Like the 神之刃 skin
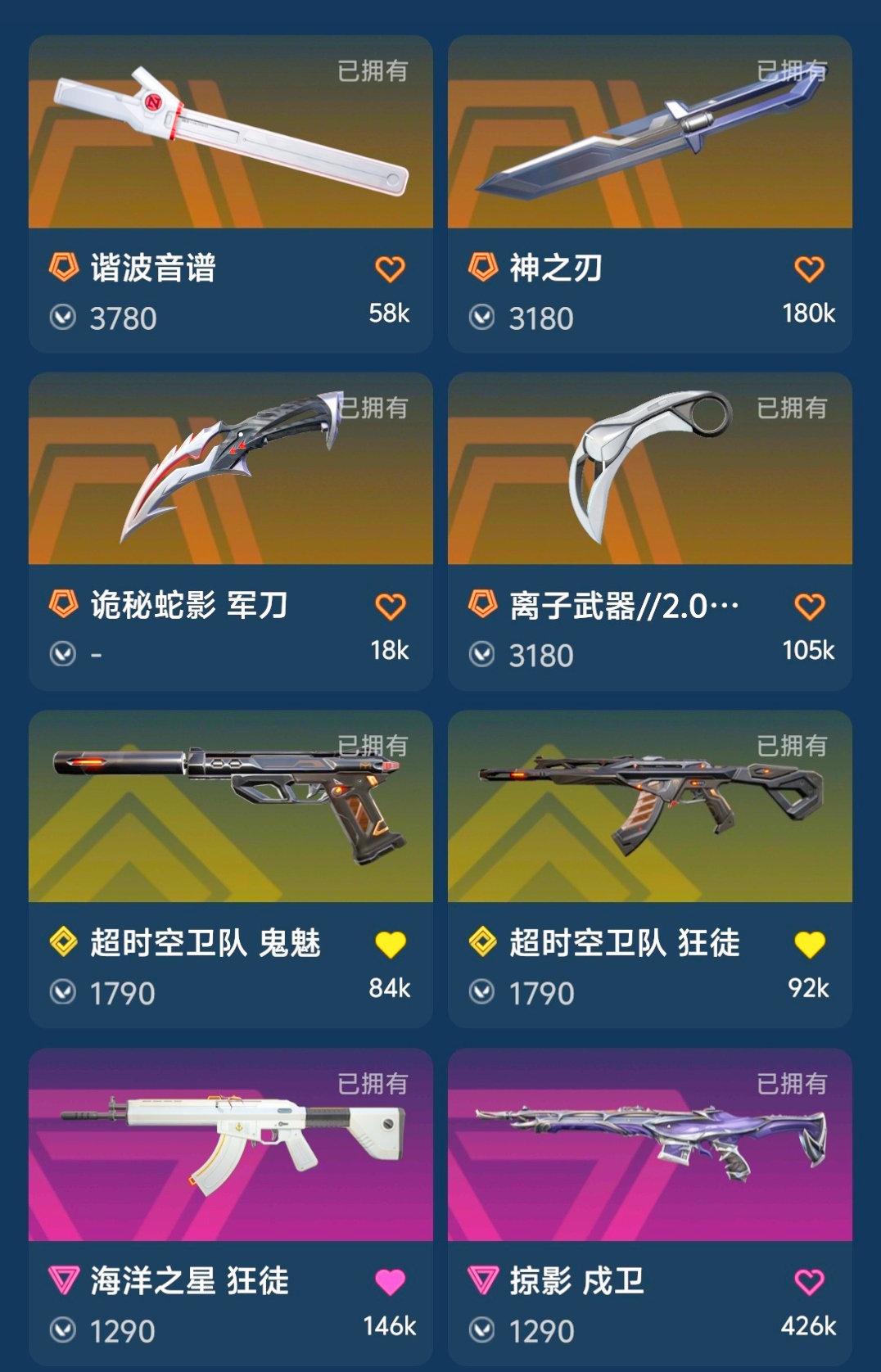The width and height of the screenshot is (881, 1372). tap(809, 269)
